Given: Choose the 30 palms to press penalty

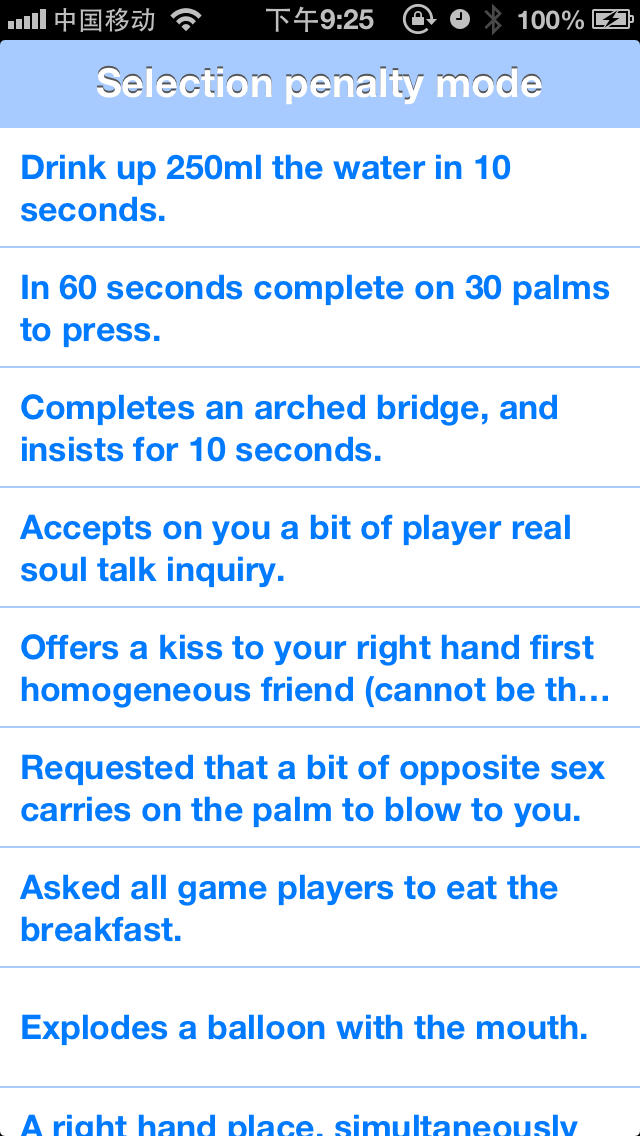Looking at the screenshot, I should point(320,308).
